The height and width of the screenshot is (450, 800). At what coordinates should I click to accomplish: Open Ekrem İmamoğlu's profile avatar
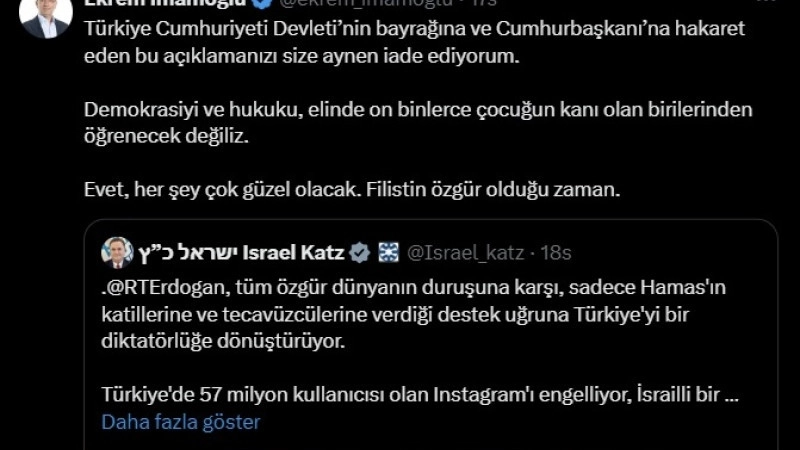coord(45,12)
